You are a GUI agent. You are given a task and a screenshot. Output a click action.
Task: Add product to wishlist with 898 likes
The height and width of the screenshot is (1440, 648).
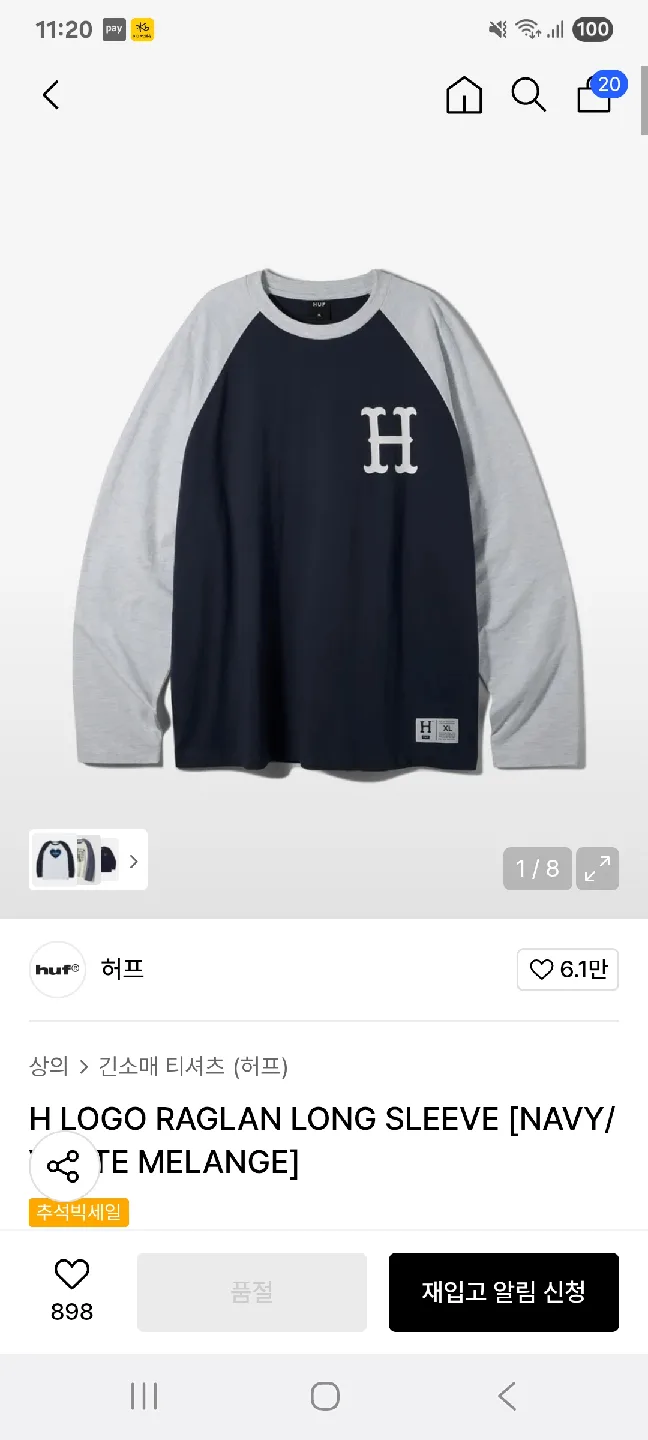pyautogui.click(x=72, y=1290)
